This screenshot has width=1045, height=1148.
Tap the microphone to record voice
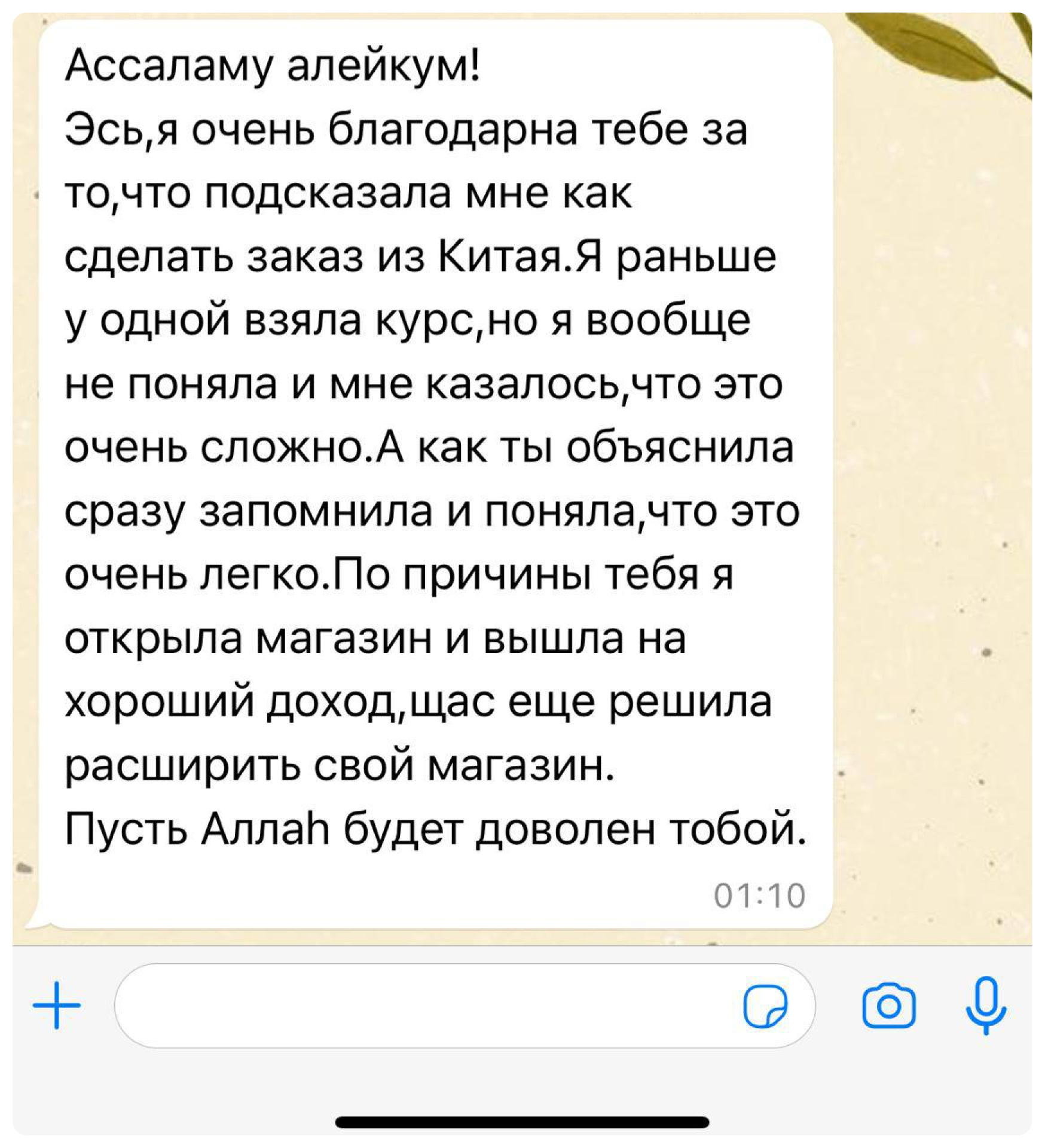pyautogui.click(x=986, y=1004)
